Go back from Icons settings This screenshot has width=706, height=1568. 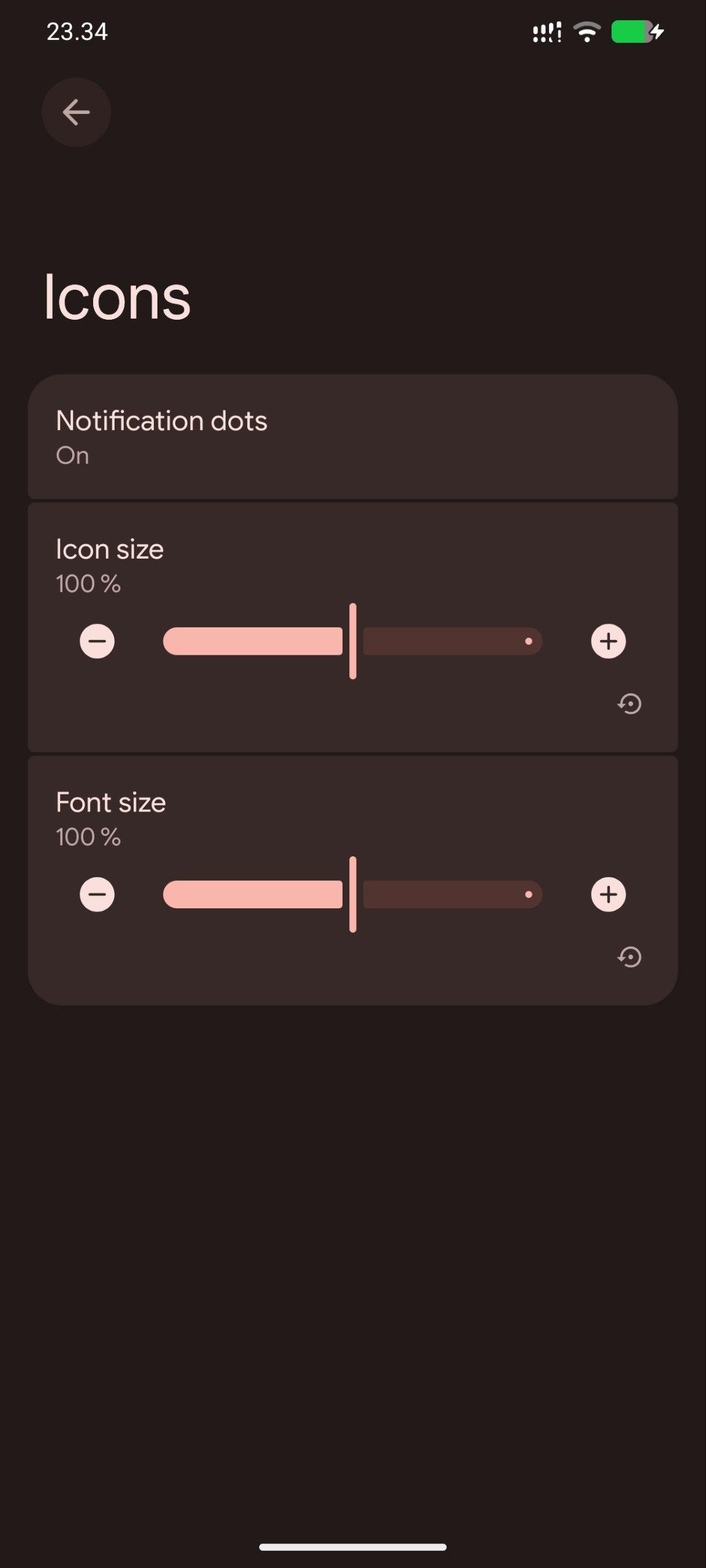pyautogui.click(x=76, y=112)
